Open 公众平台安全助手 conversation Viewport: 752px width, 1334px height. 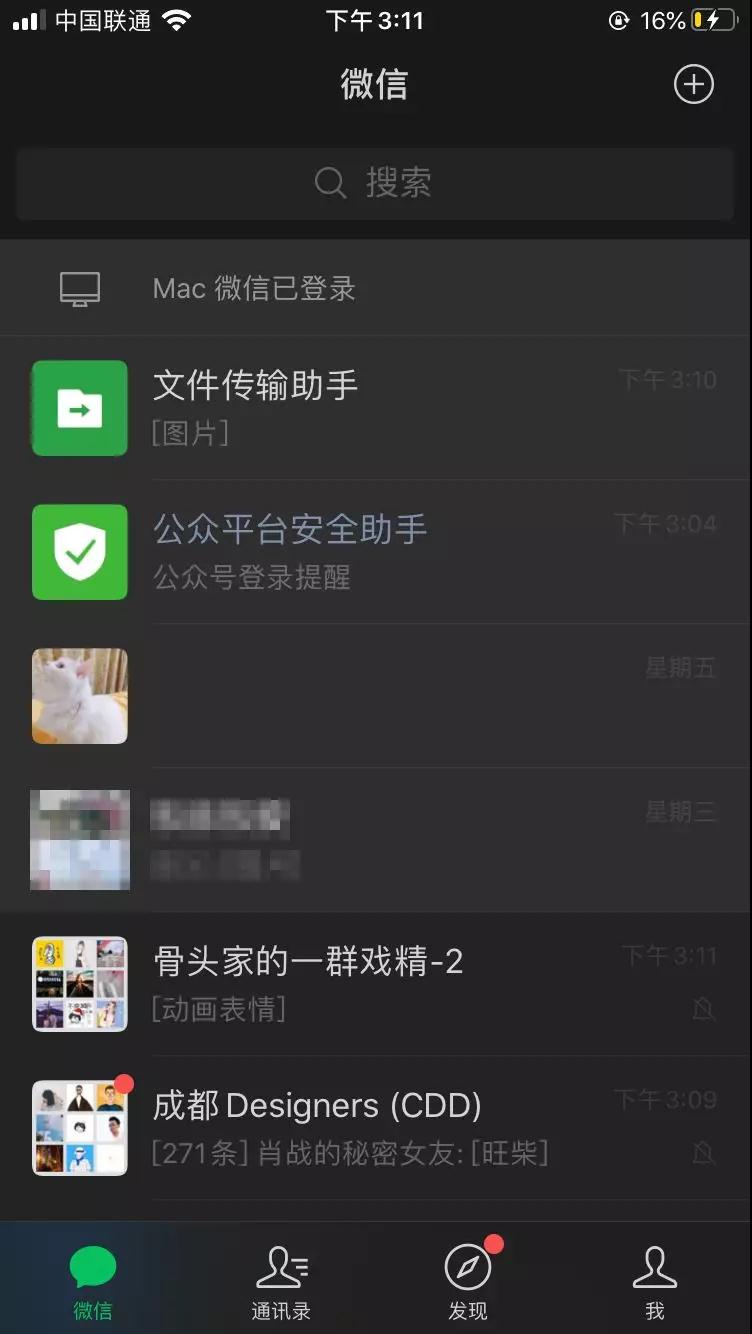click(x=375, y=552)
